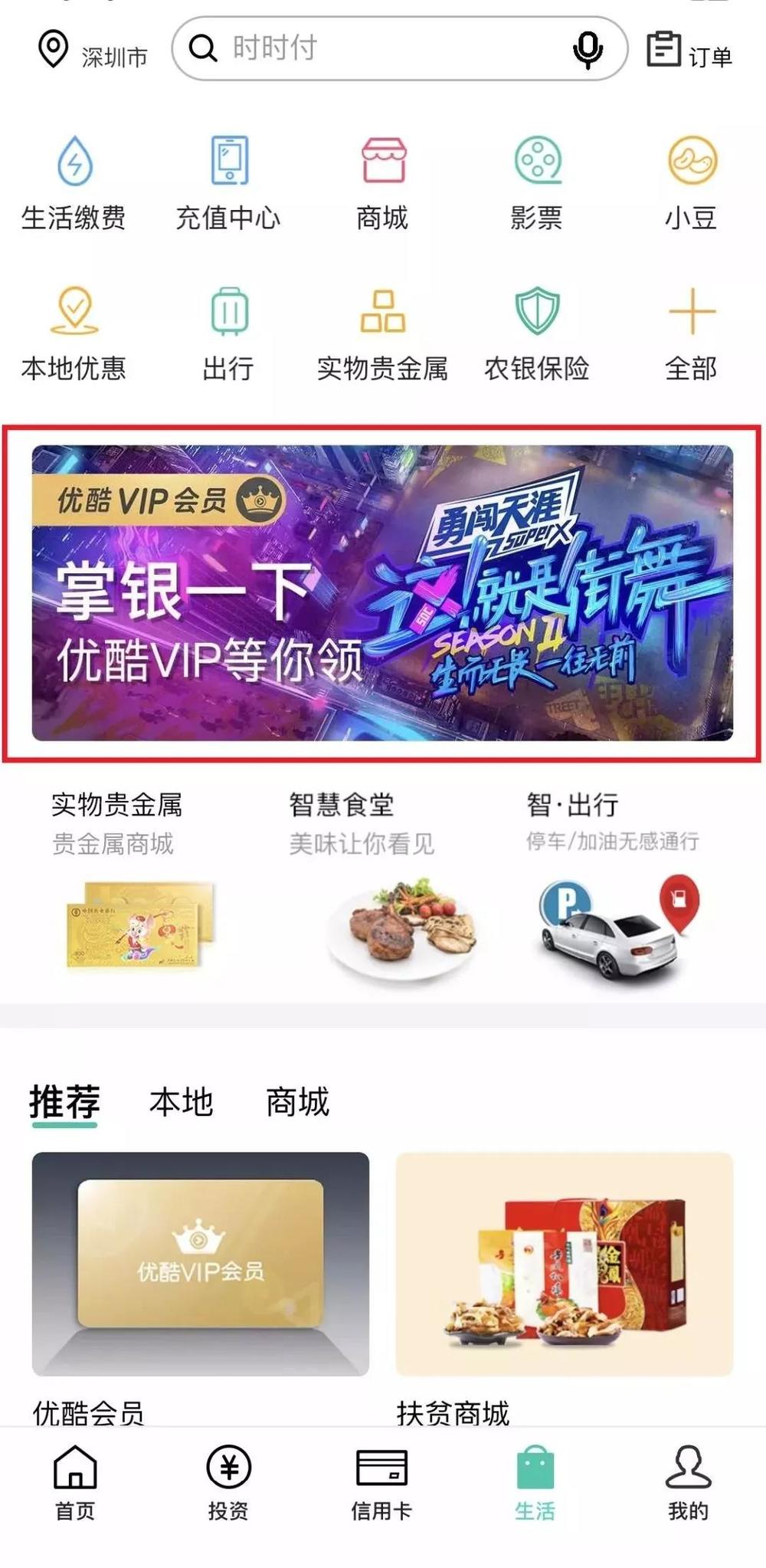The width and height of the screenshot is (766, 1568).
Task: Go to the 首页 home tab
Action: coord(75,1481)
